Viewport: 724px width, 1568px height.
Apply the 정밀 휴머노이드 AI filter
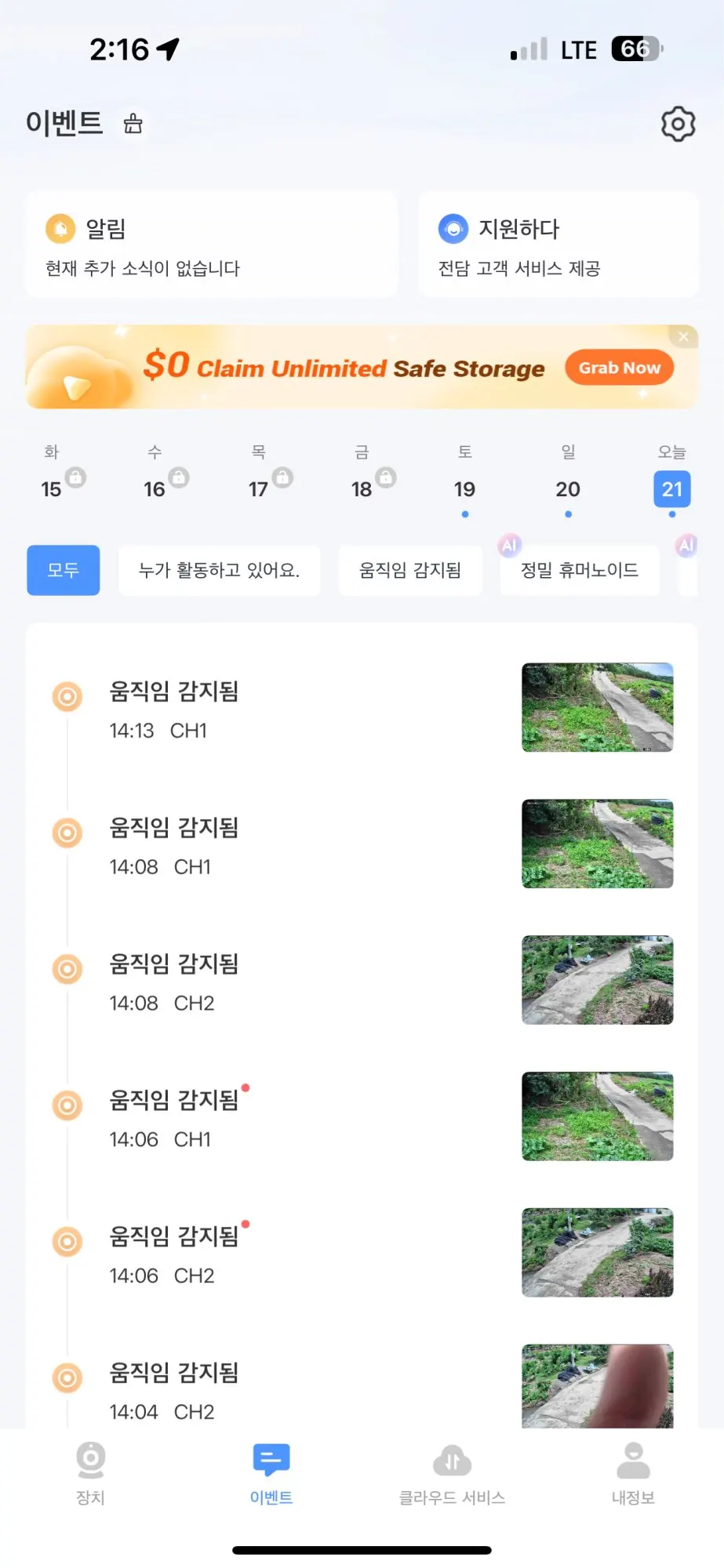[580, 570]
